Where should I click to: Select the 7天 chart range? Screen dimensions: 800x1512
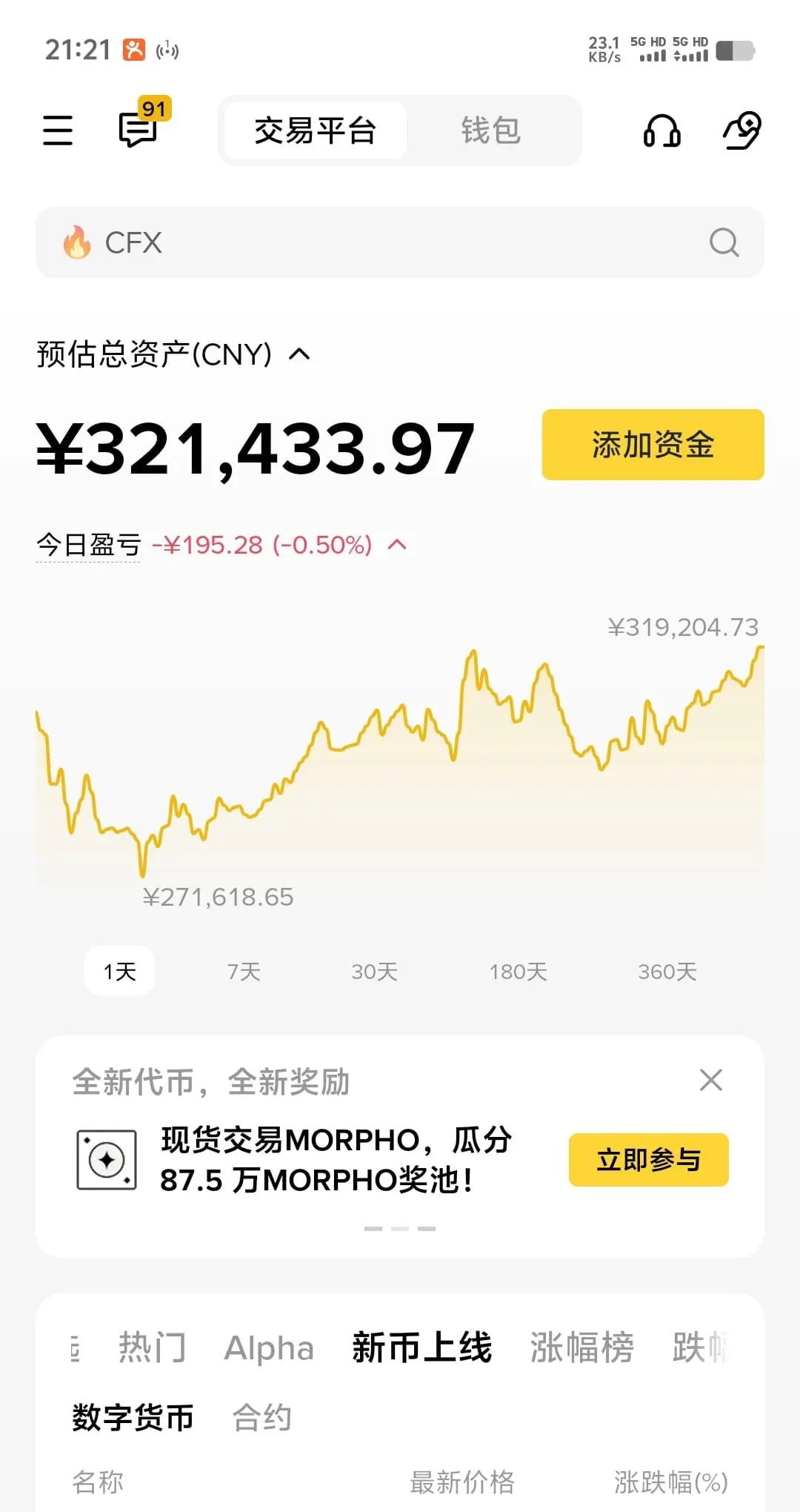(x=244, y=971)
